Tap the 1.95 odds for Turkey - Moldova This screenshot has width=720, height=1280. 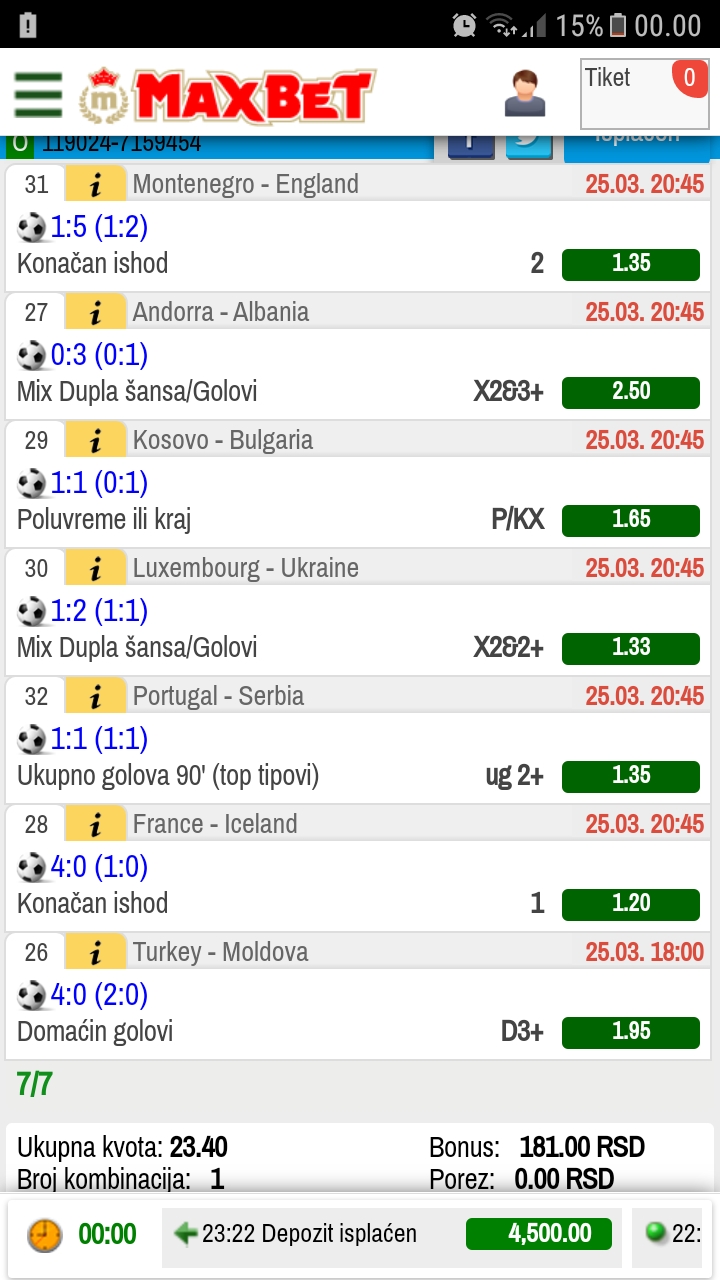point(631,1032)
